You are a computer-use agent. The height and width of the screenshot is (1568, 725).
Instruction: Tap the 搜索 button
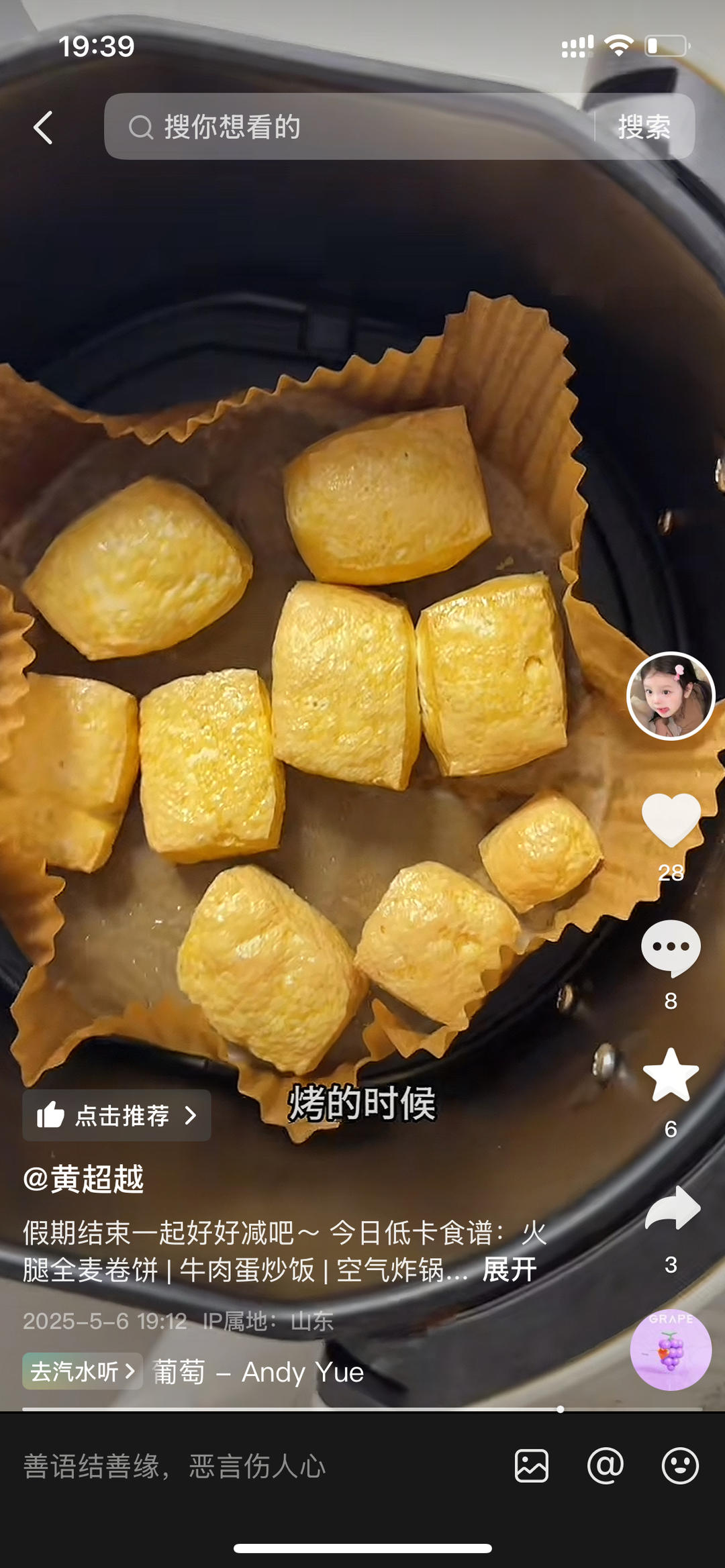coord(644,127)
